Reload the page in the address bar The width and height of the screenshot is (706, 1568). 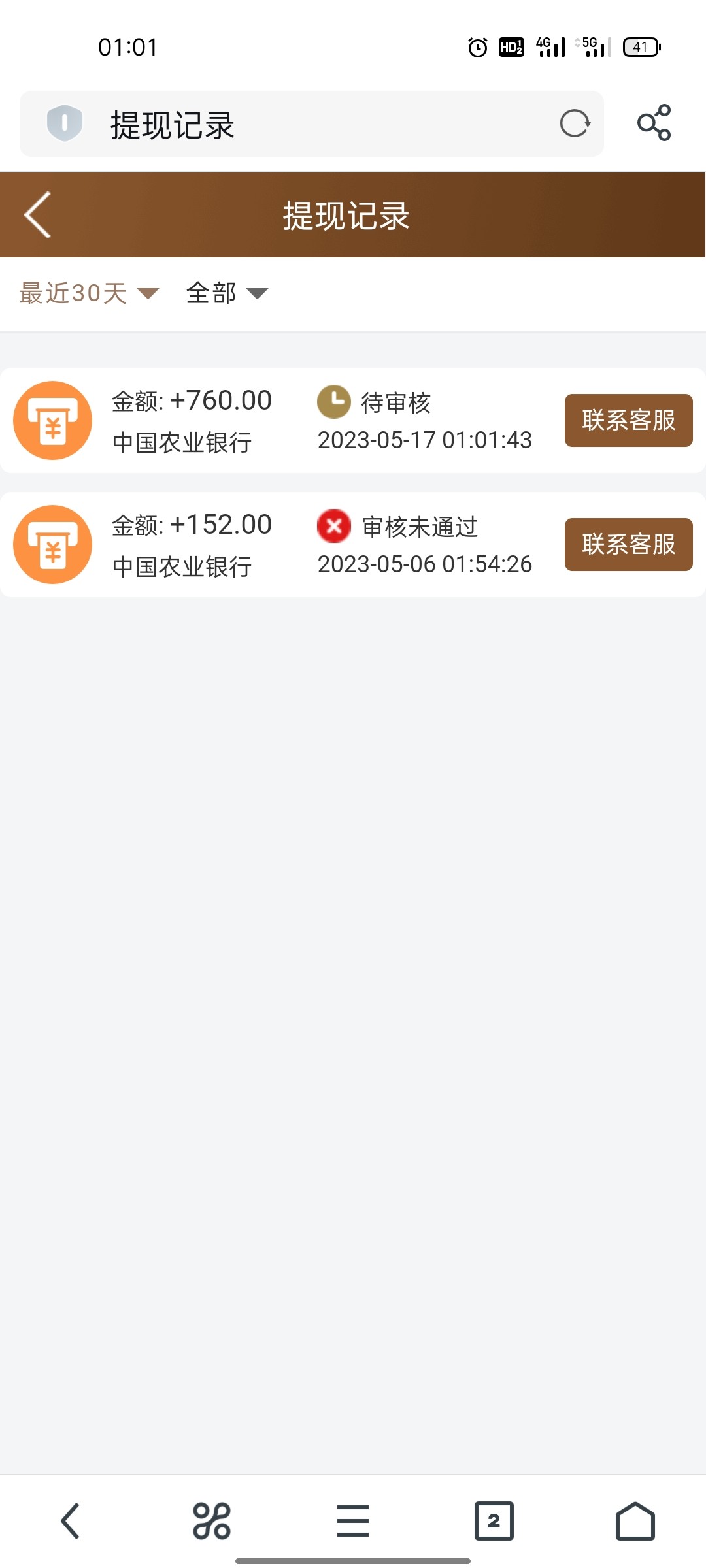[575, 123]
